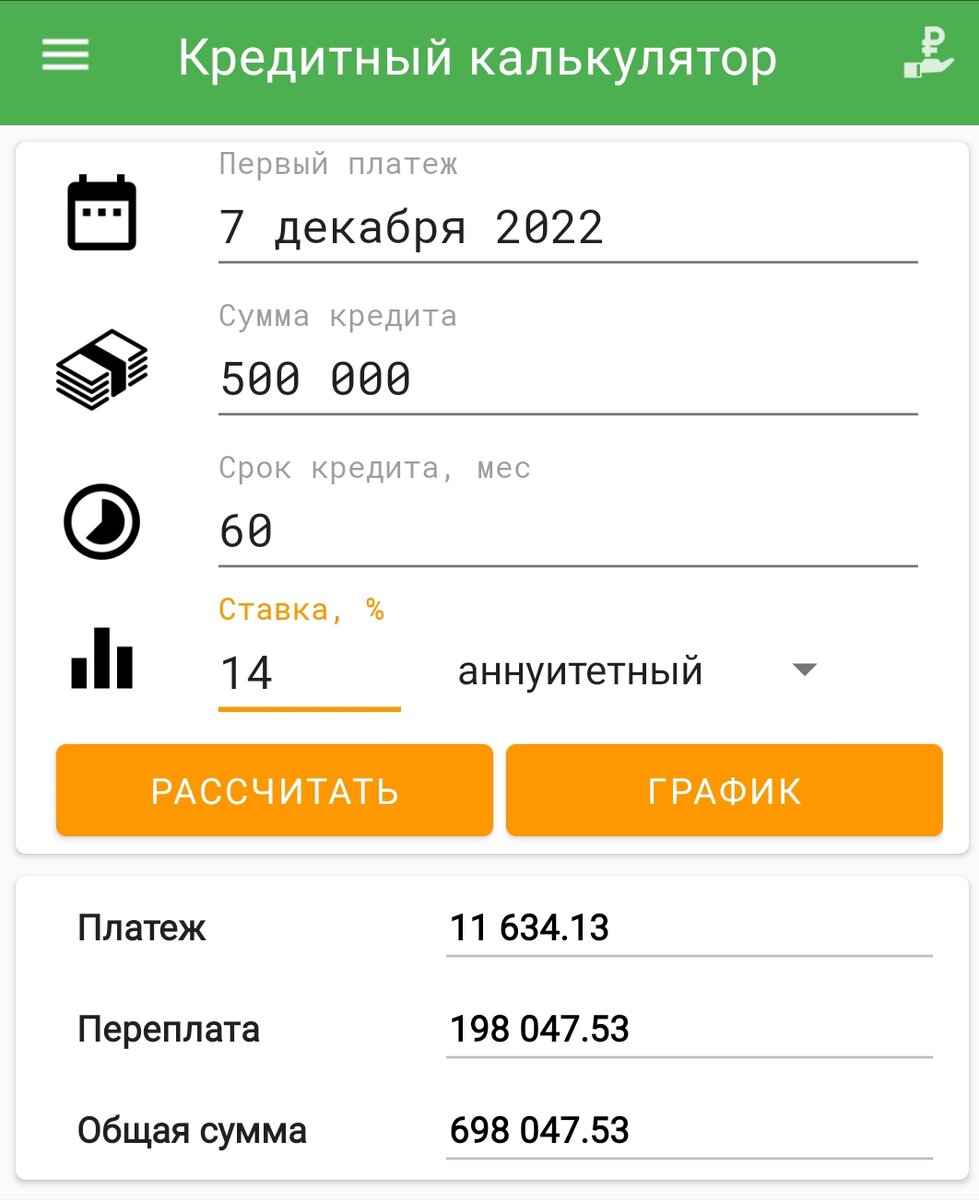Expand the аннуитетный payment type dropdown
Image resolution: width=979 pixels, height=1200 pixels.
tap(638, 671)
